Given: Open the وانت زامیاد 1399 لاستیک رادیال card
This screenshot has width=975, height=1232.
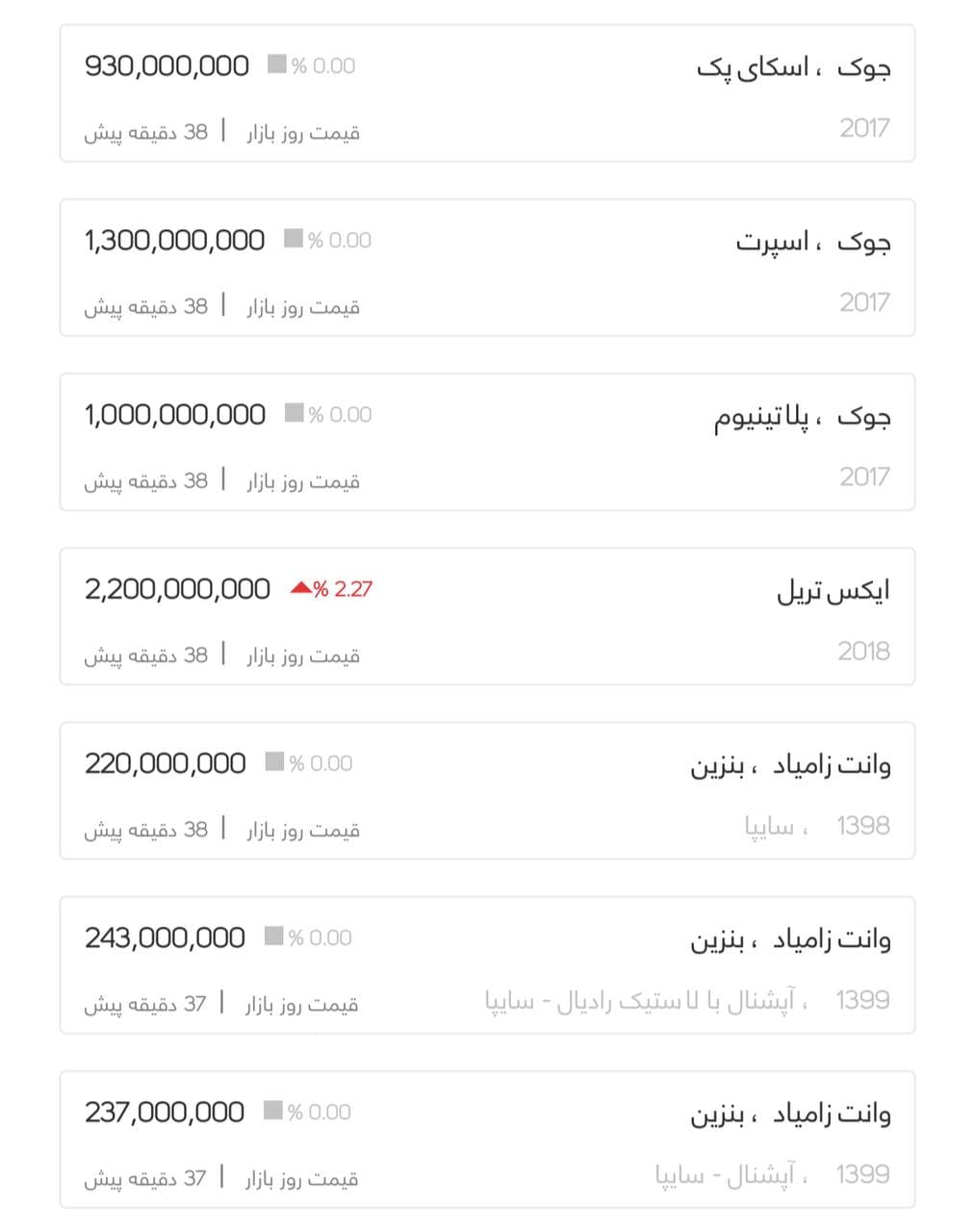Looking at the screenshot, I should point(487,965).
